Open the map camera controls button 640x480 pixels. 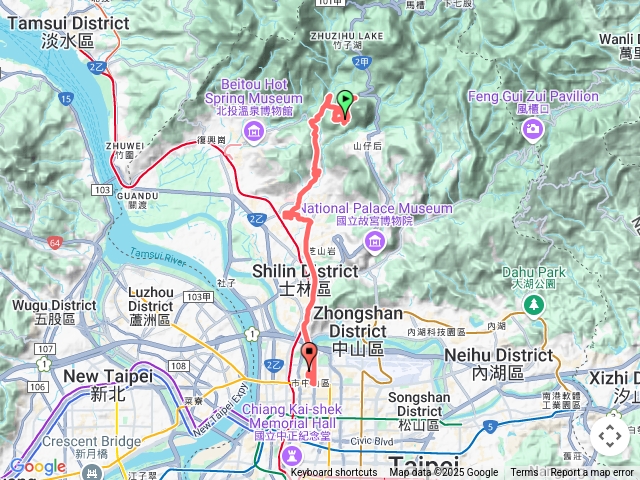pos(609,436)
